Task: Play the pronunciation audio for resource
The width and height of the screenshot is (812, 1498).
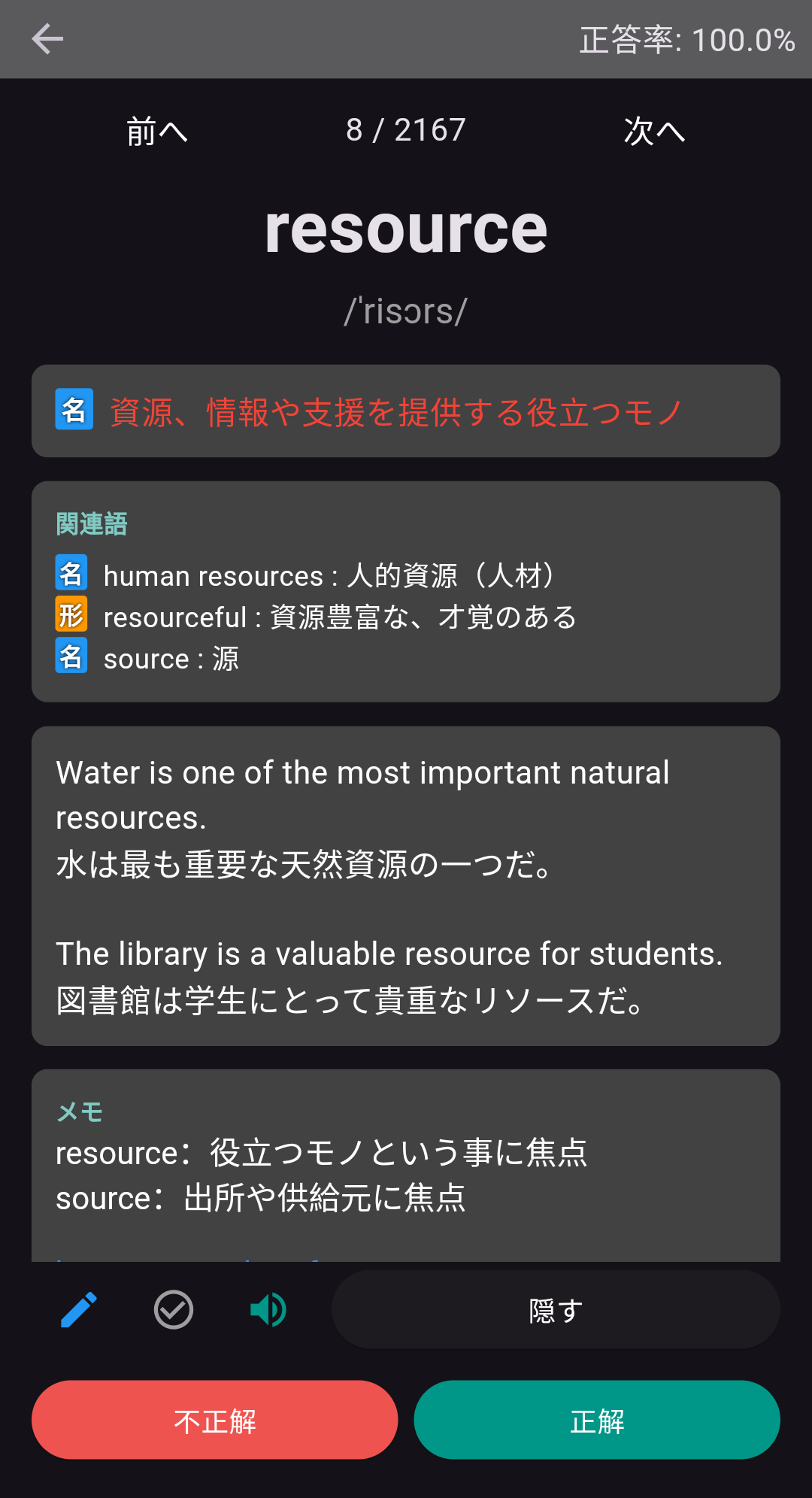Action: tap(268, 1310)
